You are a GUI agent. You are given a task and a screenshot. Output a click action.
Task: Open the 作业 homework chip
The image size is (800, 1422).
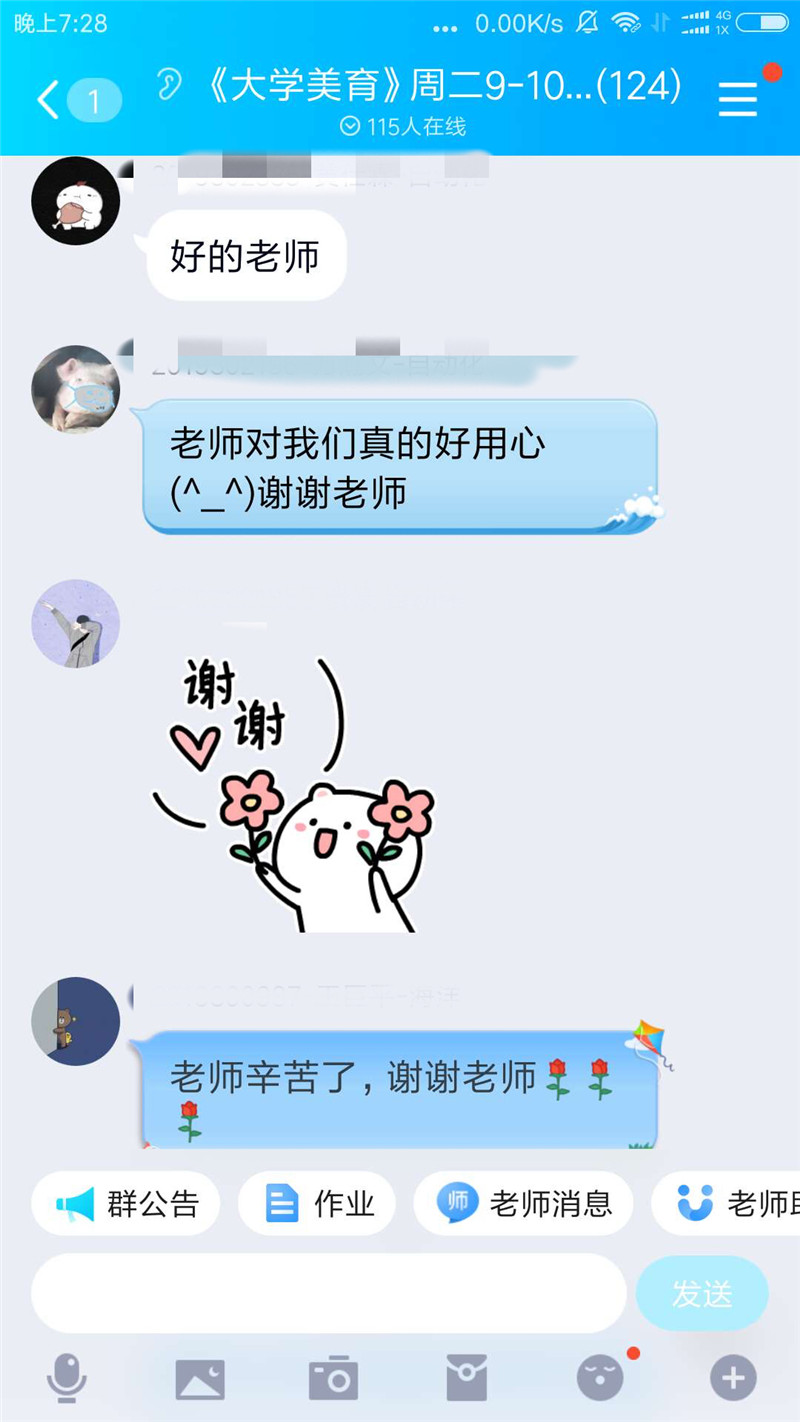[x=318, y=1203]
